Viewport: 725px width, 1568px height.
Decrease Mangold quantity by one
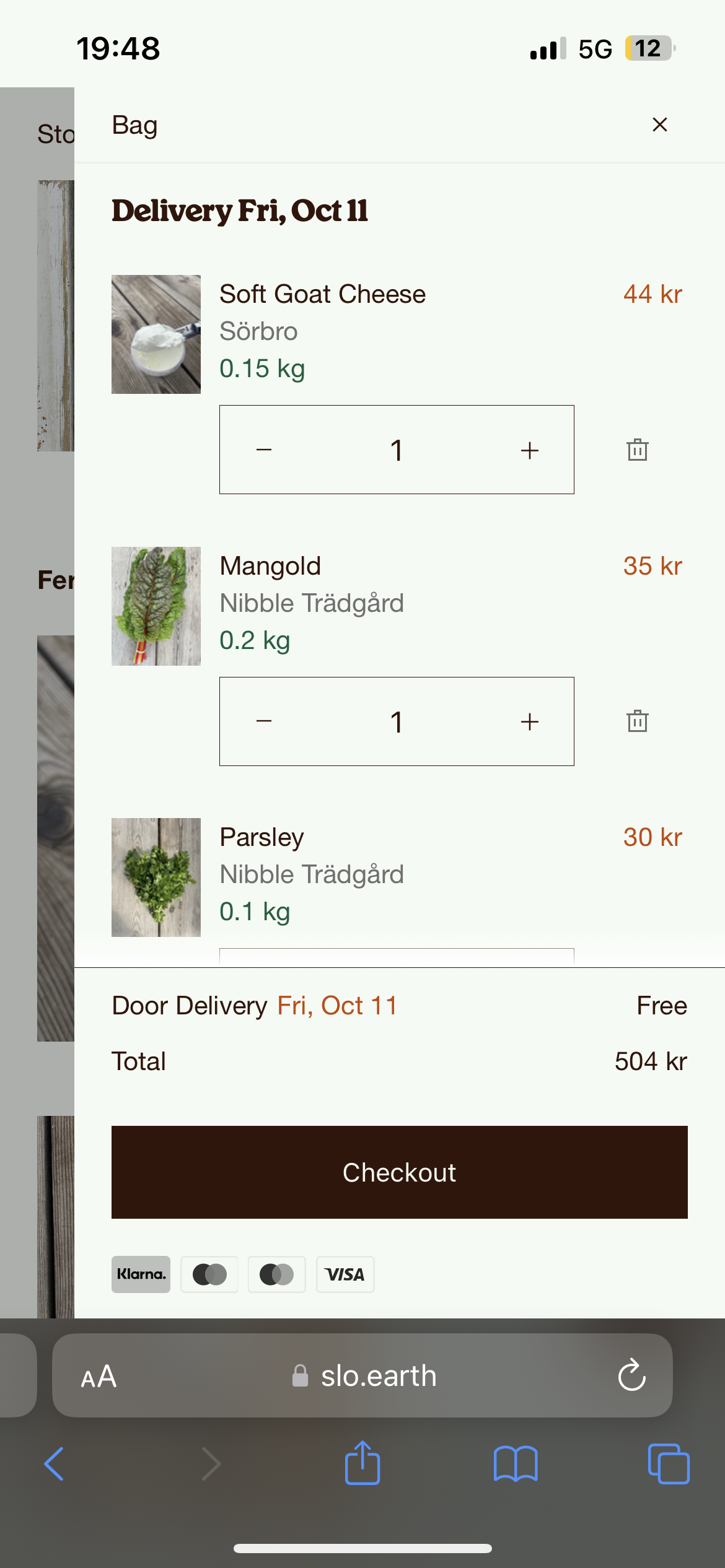click(x=264, y=721)
